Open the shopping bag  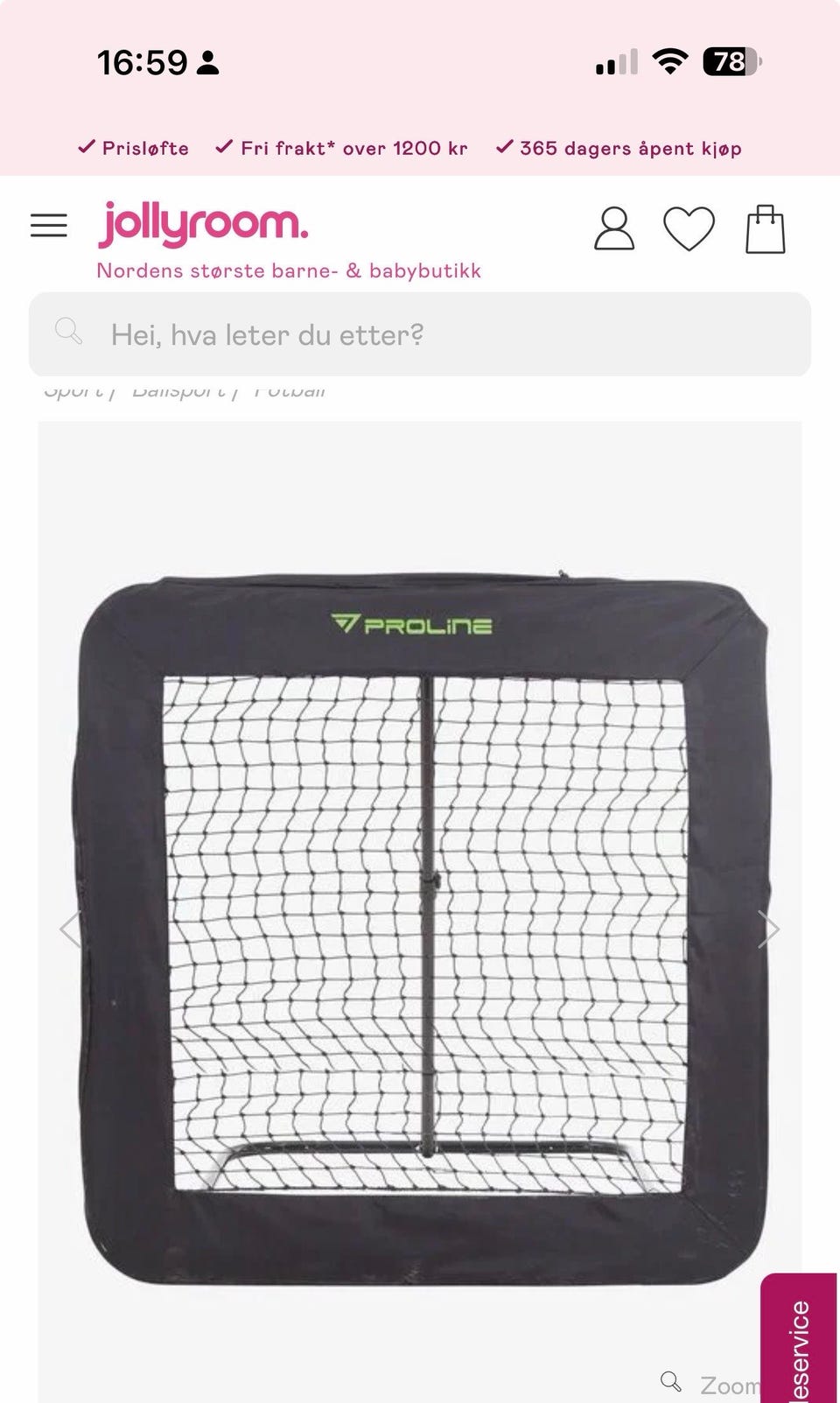[x=765, y=229]
